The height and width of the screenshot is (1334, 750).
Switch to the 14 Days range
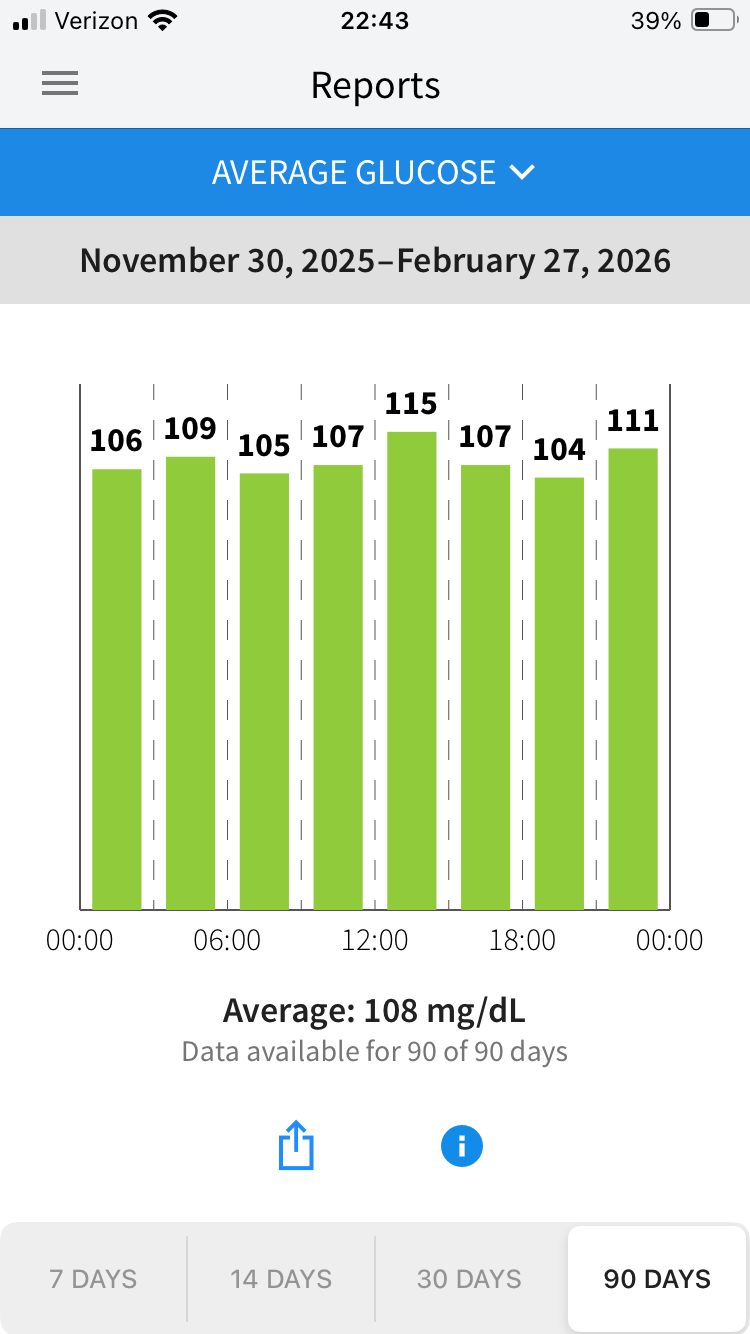(x=281, y=1278)
